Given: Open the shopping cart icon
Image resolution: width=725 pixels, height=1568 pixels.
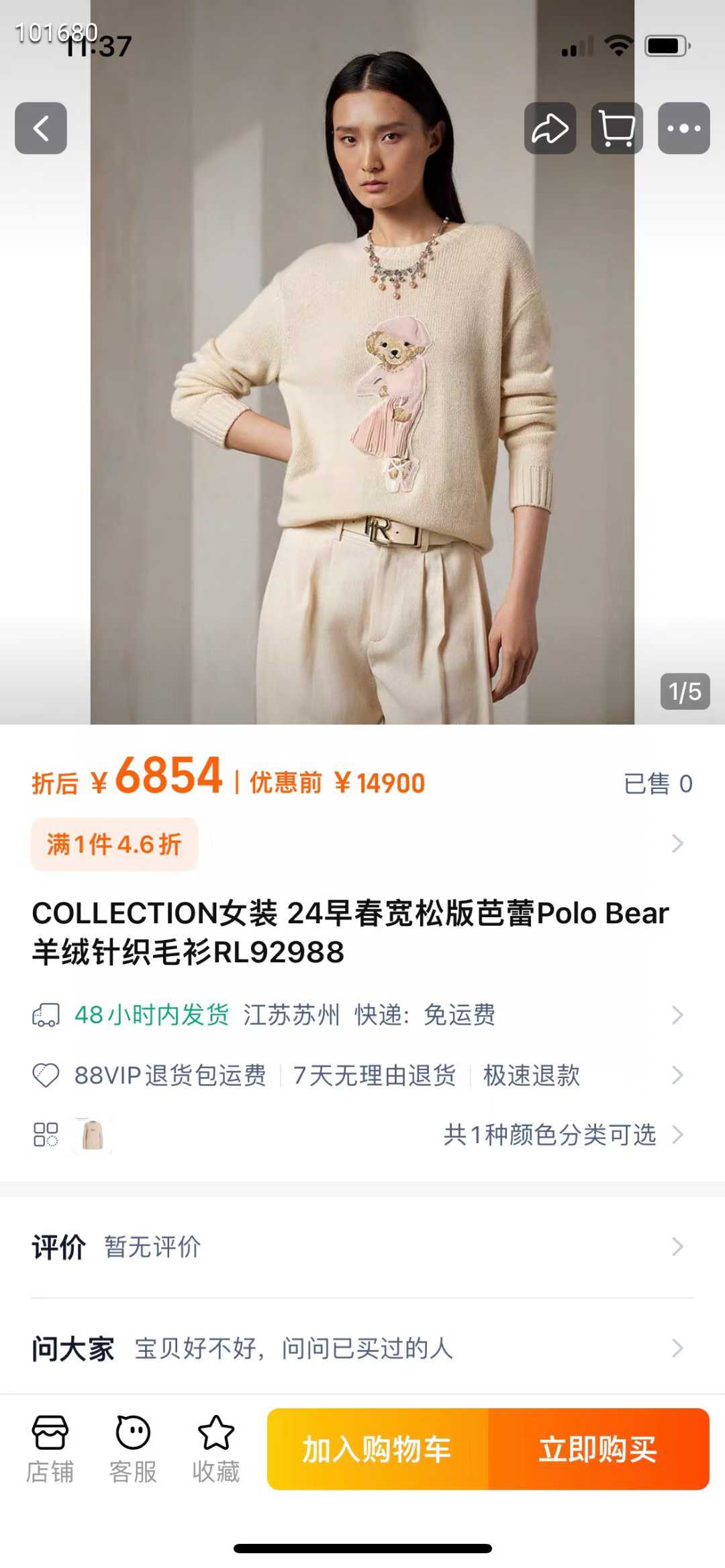Looking at the screenshot, I should [x=617, y=128].
